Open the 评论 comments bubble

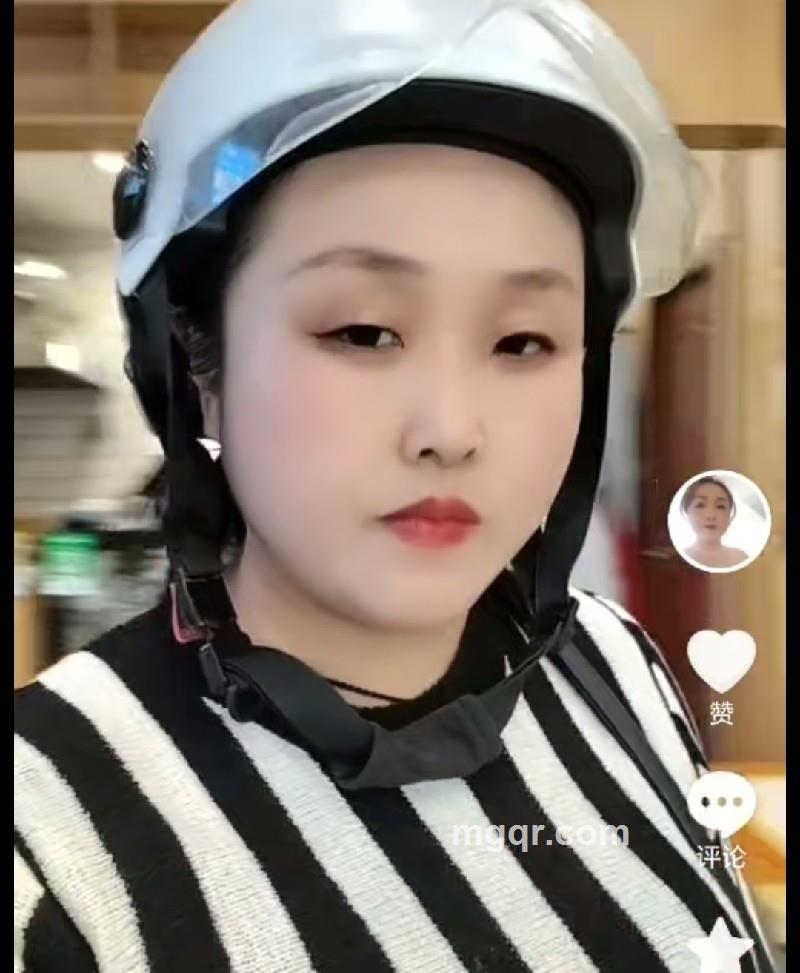[x=721, y=803]
